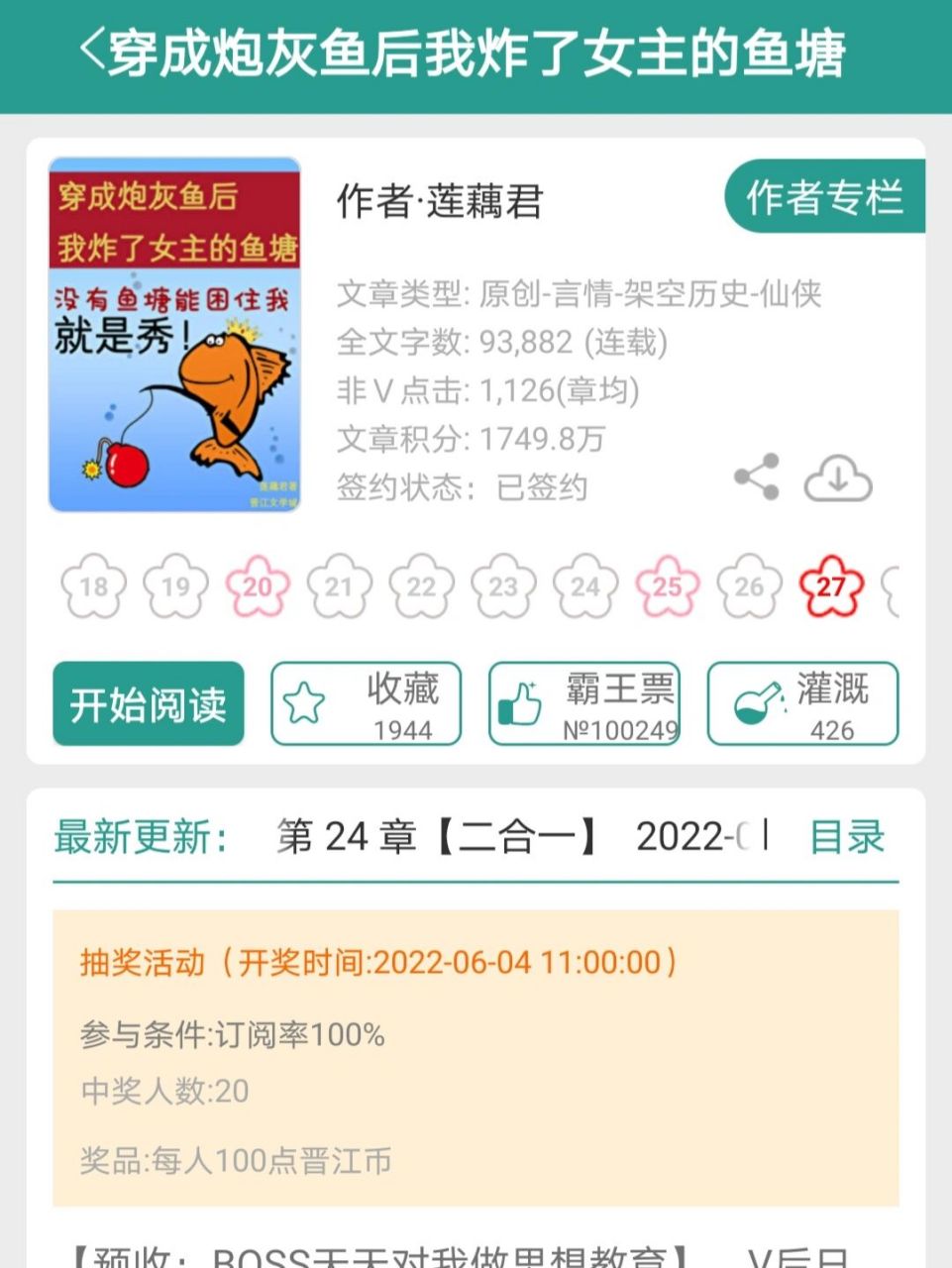
Task: Expand latest update chapter 第24章
Action: click(436, 837)
